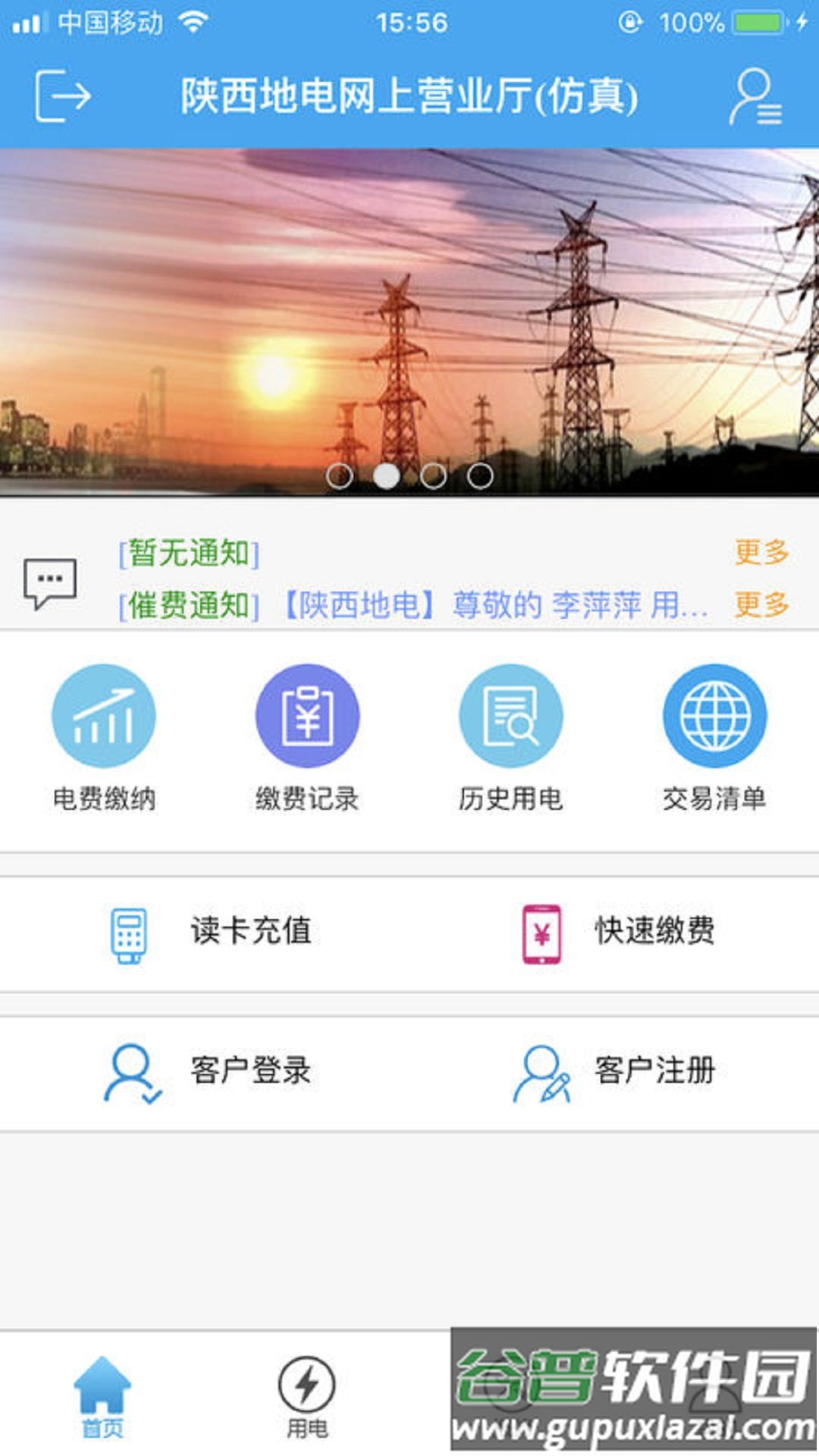Screen dimensions: 819x1456
Task: Open 客户注册 customer registration
Action: (616, 1072)
